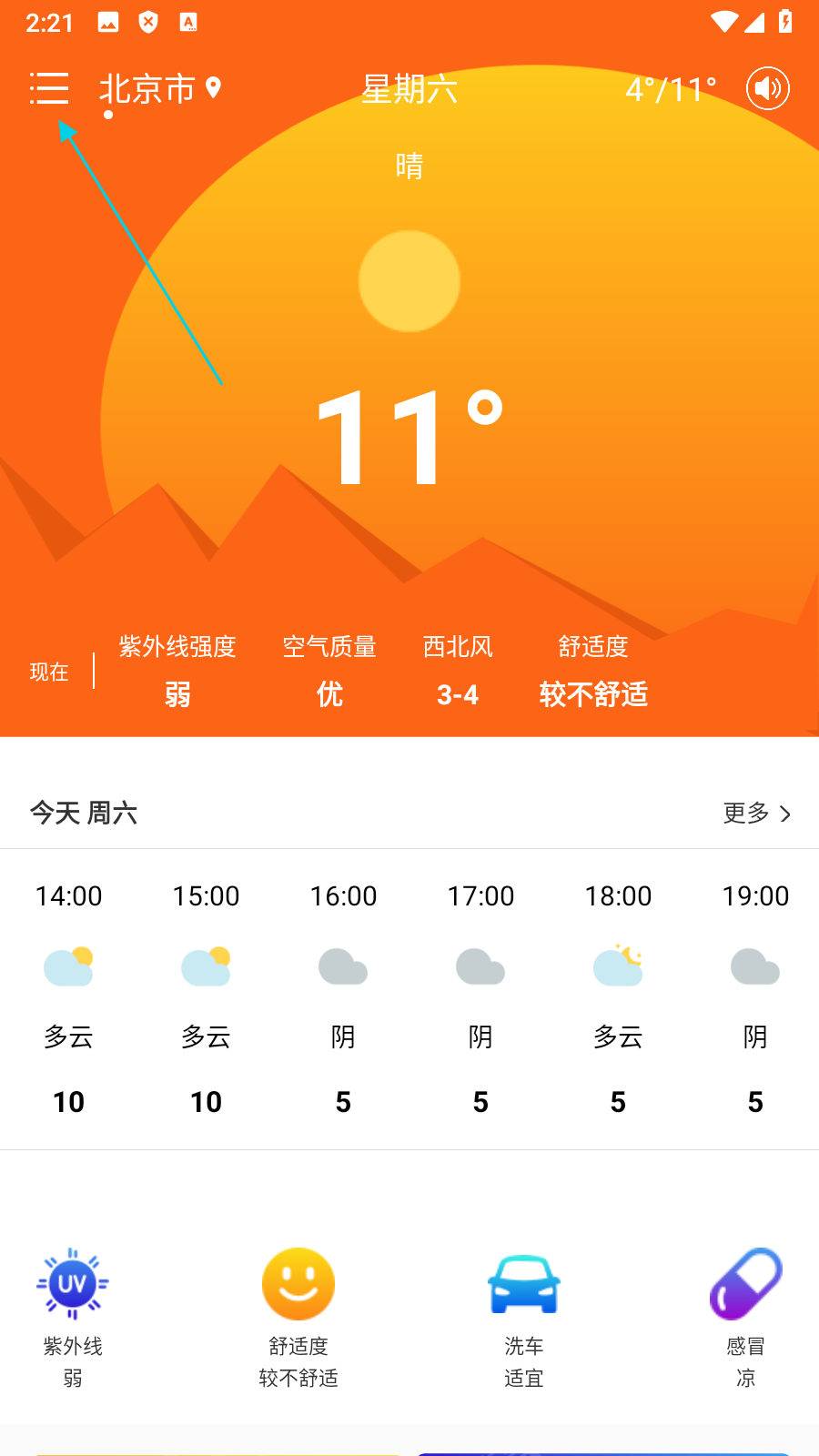Viewport: 819px width, 1456px height.
Task: Open 更多 for today's forecast
Action: pos(756,813)
